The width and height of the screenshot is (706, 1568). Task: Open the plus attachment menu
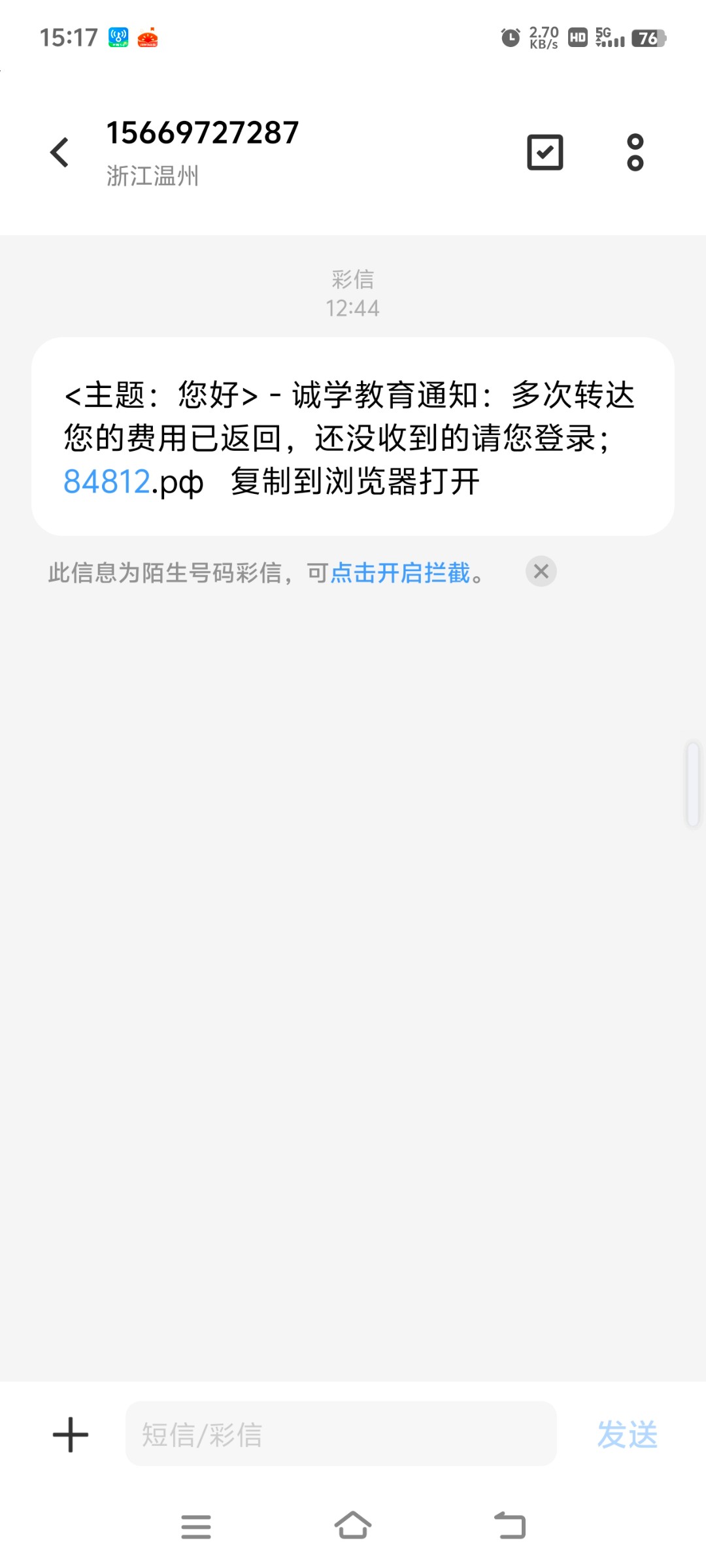[x=71, y=1435]
